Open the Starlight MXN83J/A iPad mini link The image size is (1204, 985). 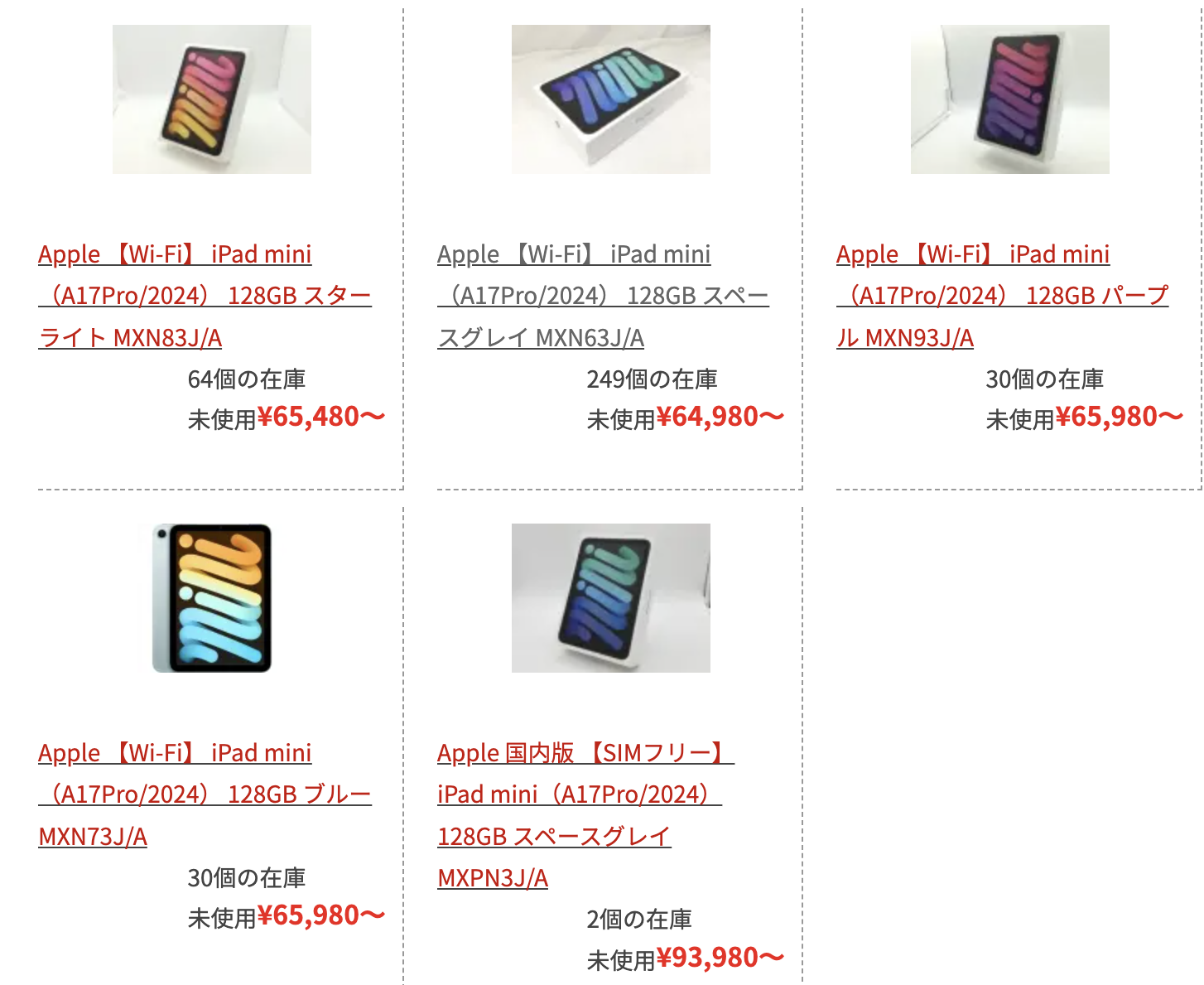[x=205, y=296]
